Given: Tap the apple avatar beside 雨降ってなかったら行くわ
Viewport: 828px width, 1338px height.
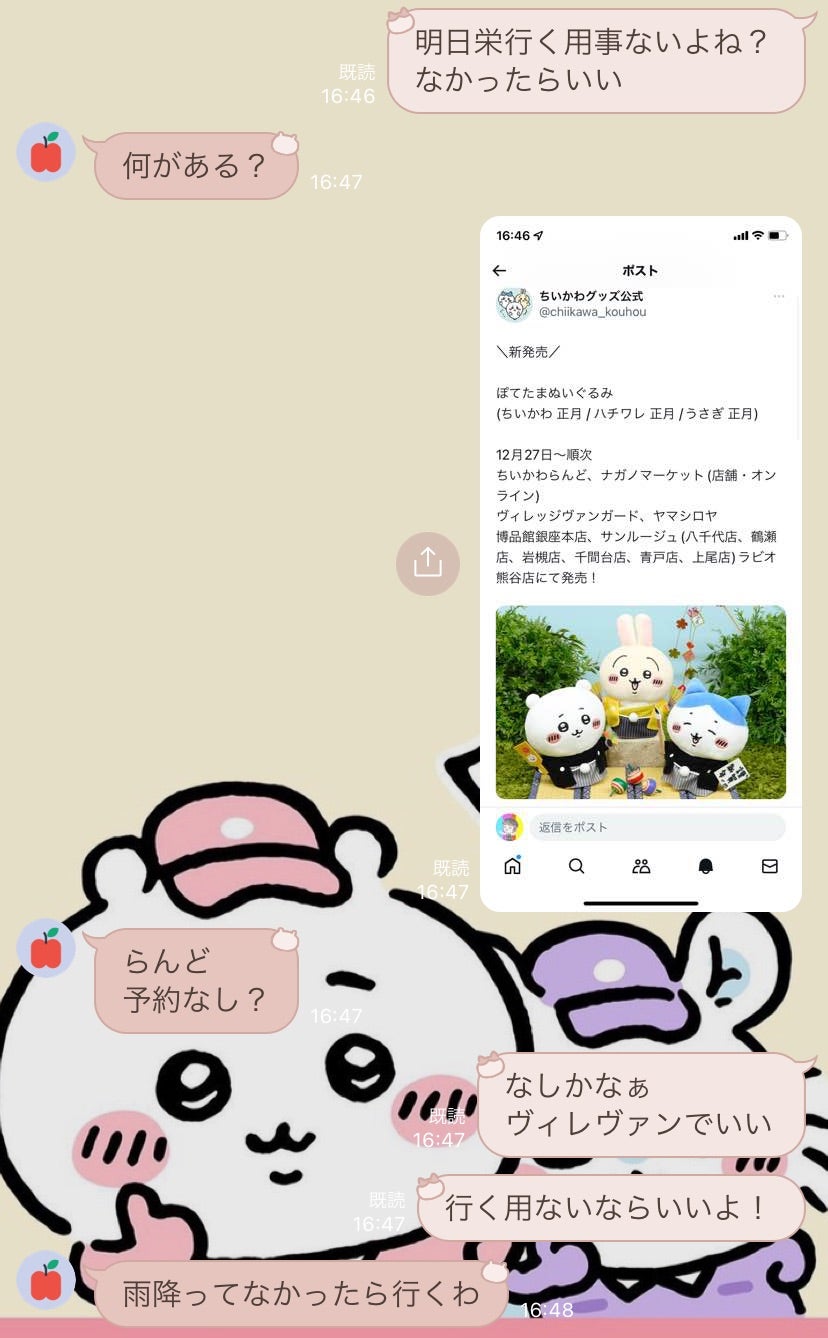Looking at the screenshot, I should tap(46, 1279).
